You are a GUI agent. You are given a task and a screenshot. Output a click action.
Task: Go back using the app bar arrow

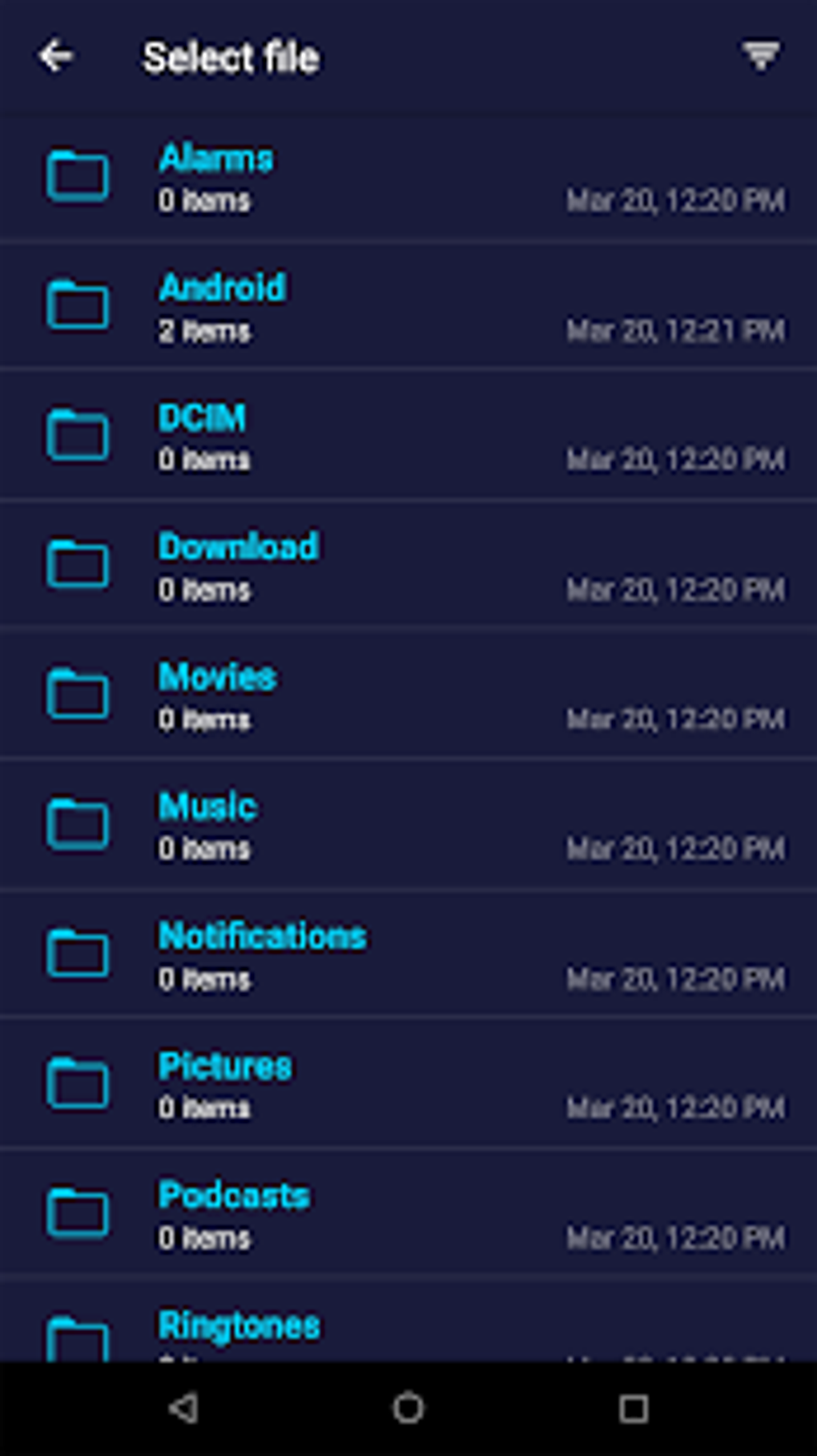(55, 56)
